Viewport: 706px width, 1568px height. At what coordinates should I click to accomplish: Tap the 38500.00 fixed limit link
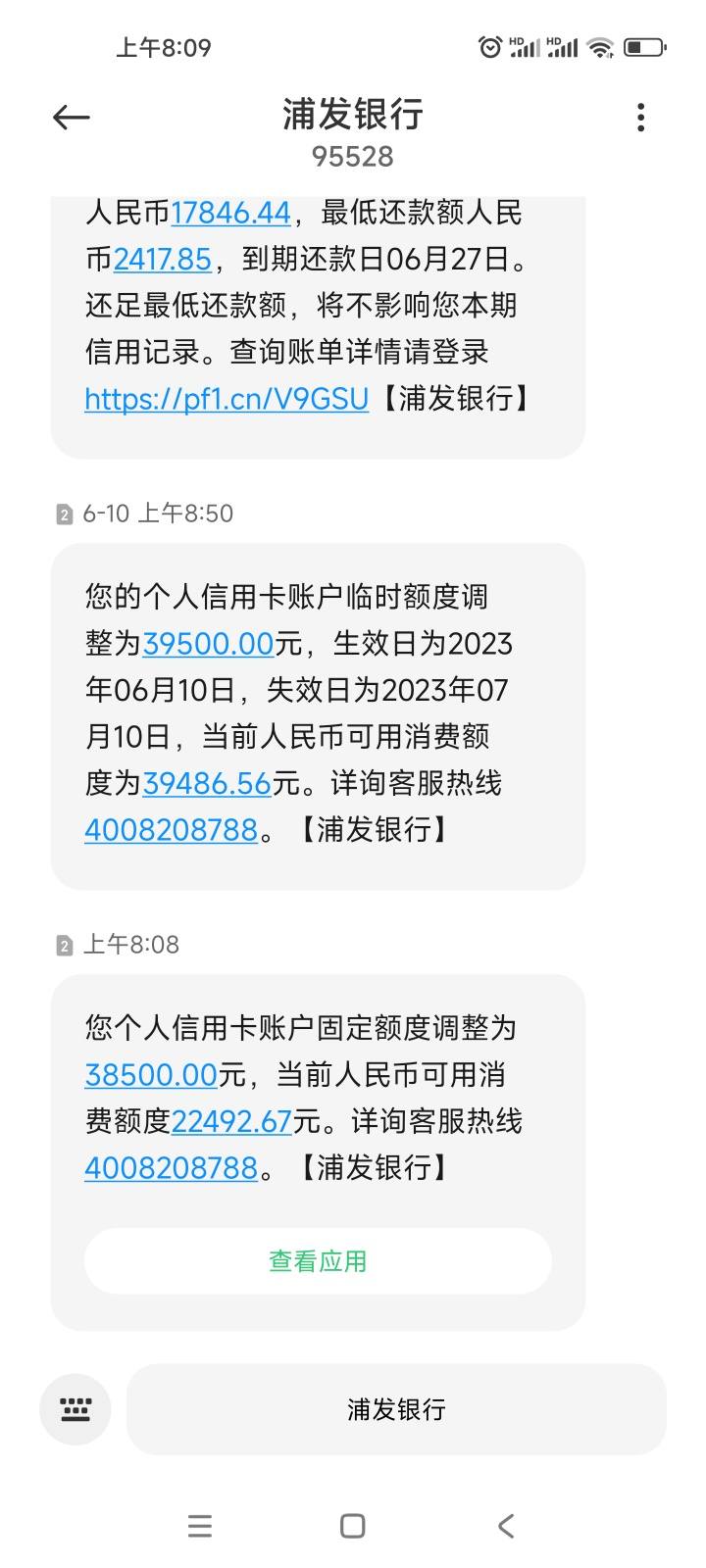[x=151, y=1075]
